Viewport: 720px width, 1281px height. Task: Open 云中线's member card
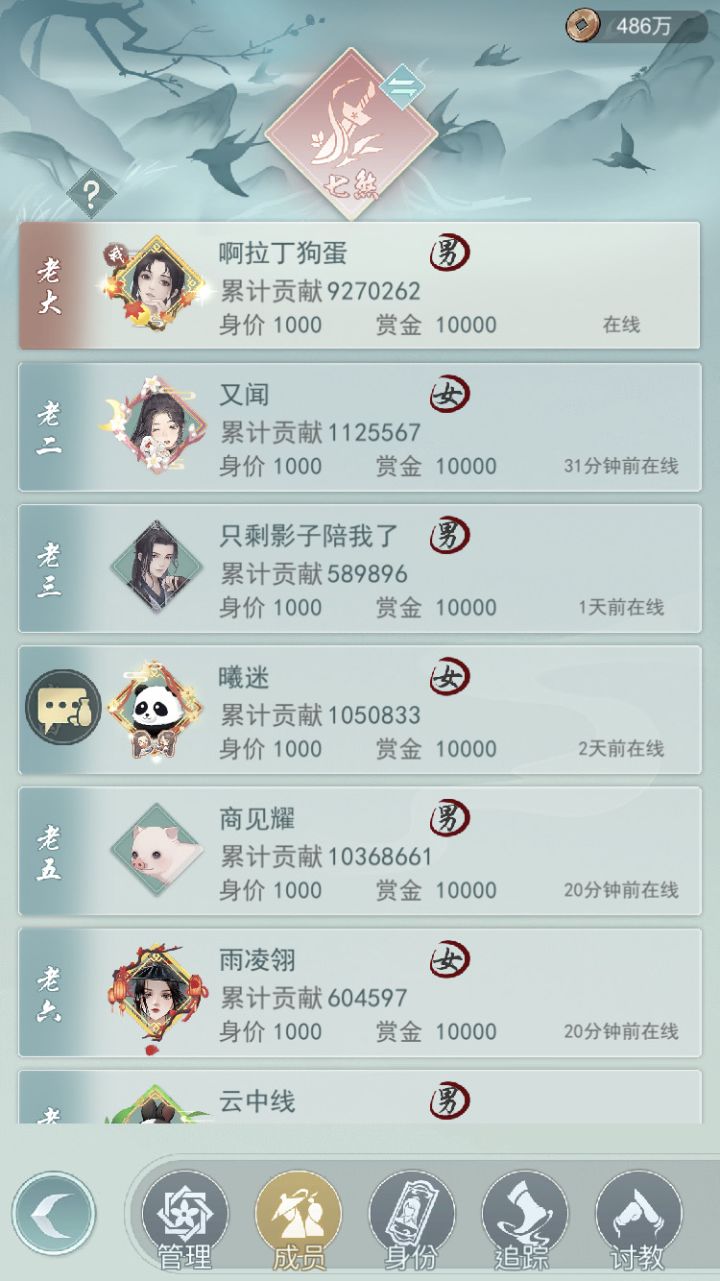[x=360, y=1105]
